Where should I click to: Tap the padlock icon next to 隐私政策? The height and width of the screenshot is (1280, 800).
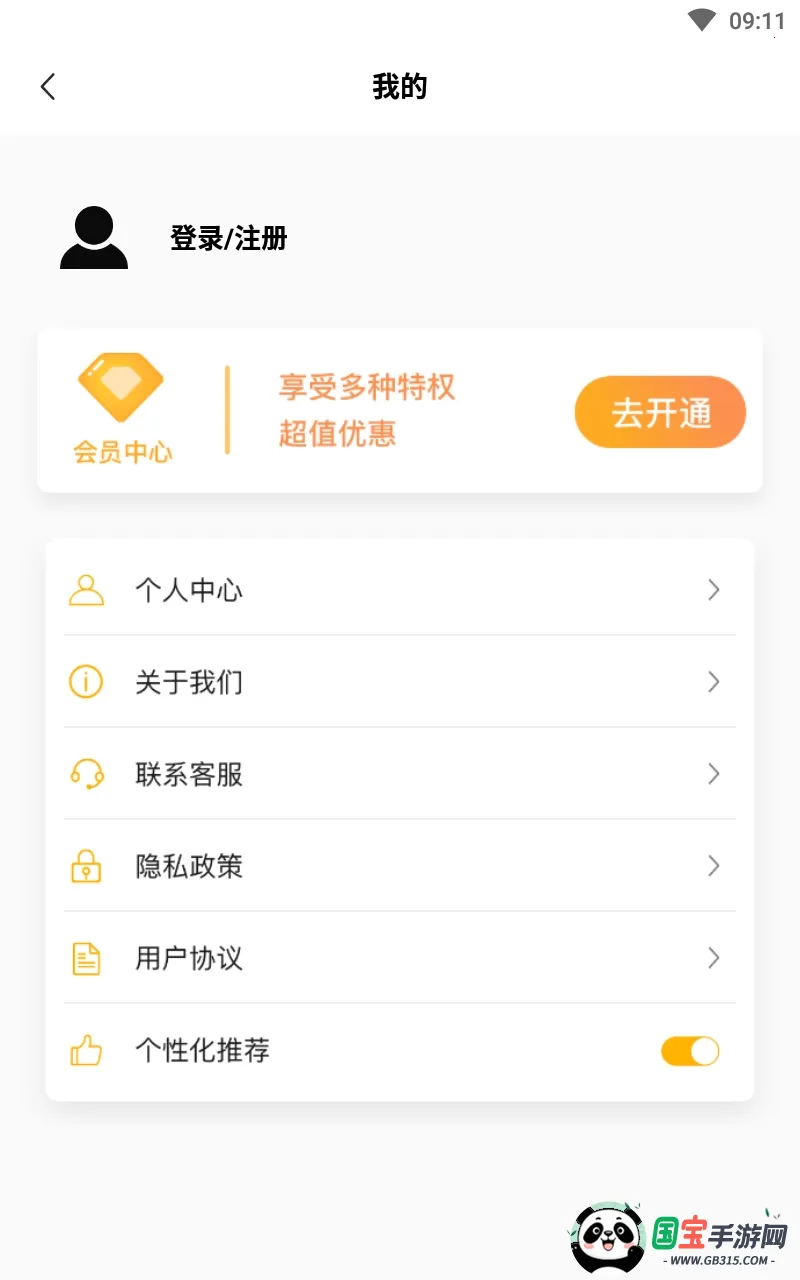86,866
